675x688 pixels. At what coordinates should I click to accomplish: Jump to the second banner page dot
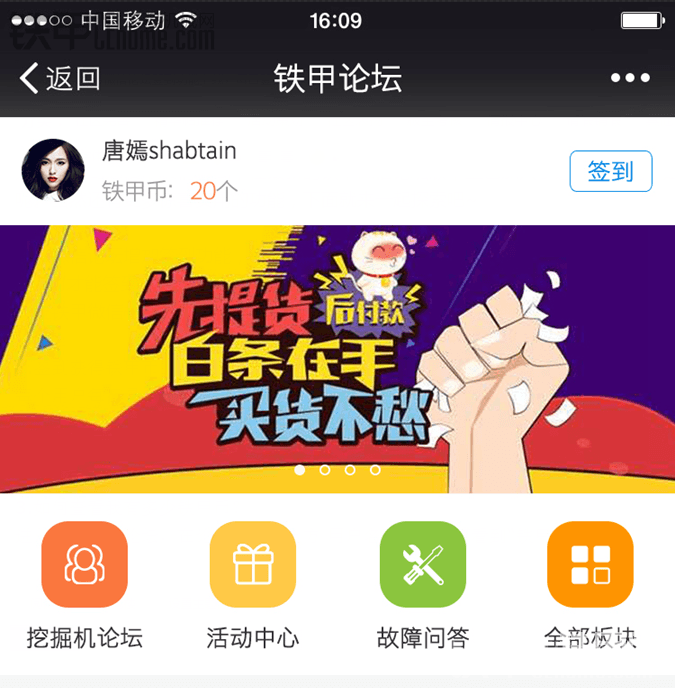pos(325,469)
